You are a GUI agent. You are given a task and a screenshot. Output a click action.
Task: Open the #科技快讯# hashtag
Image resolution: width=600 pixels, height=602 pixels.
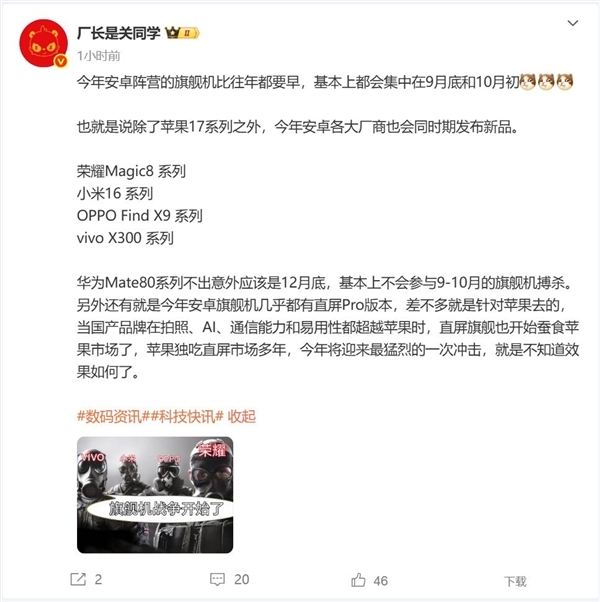(187, 416)
